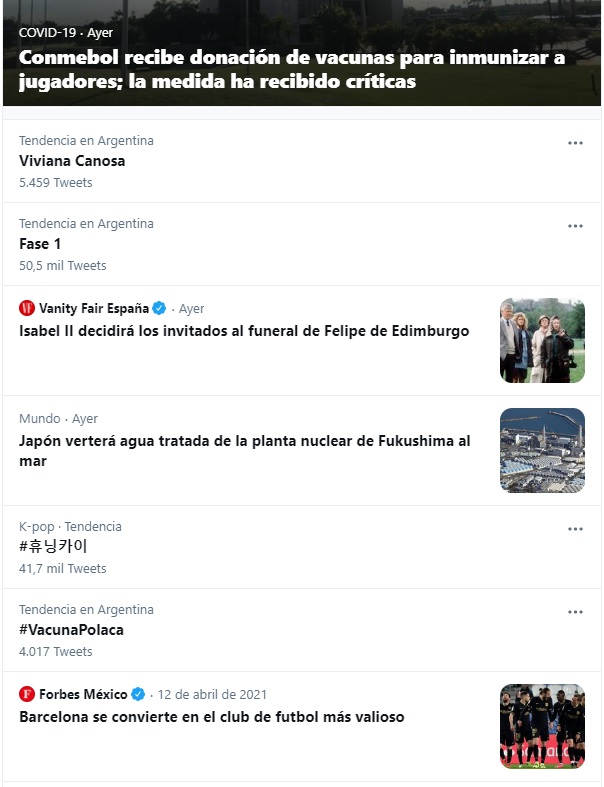Open the K-pop trend #휴닝카이

point(54,547)
